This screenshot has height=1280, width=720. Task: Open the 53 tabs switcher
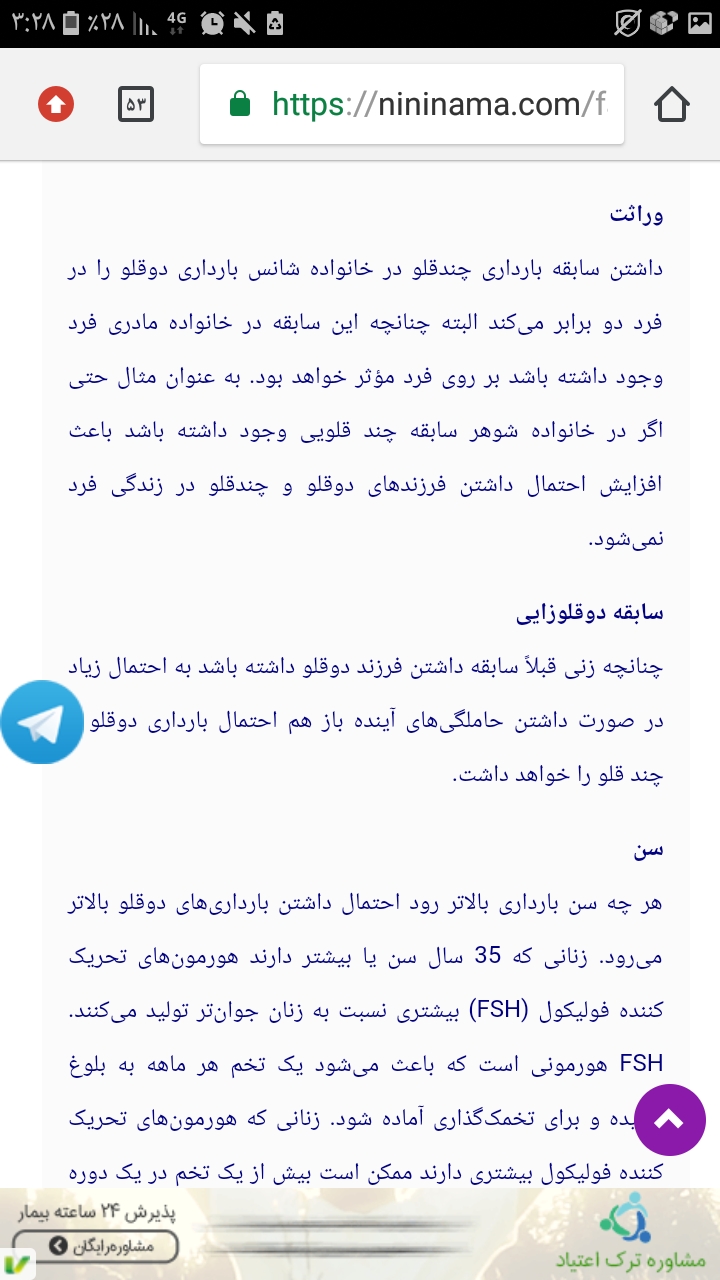(136, 104)
